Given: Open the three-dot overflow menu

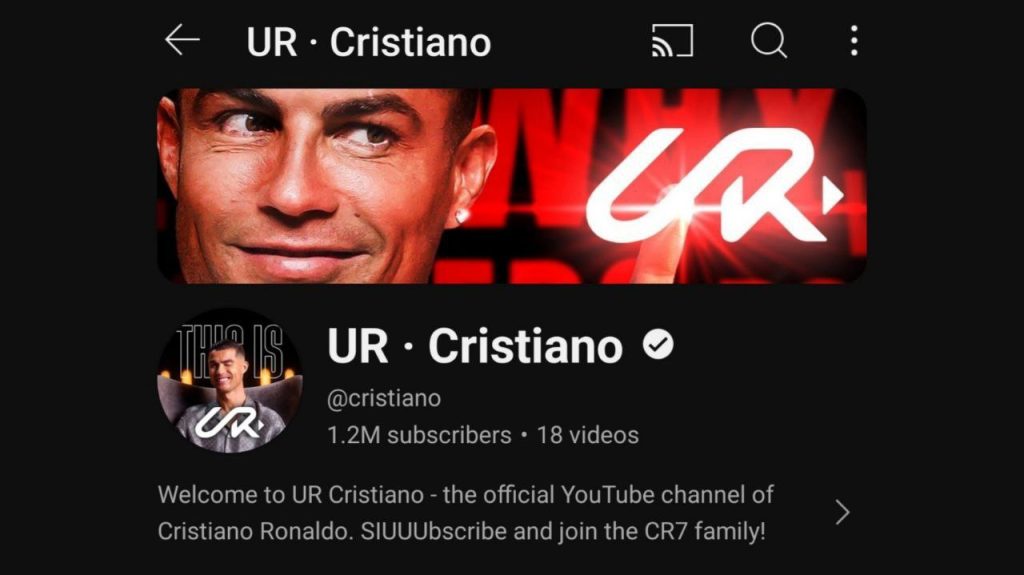Looking at the screenshot, I should [x=853, y=41].
